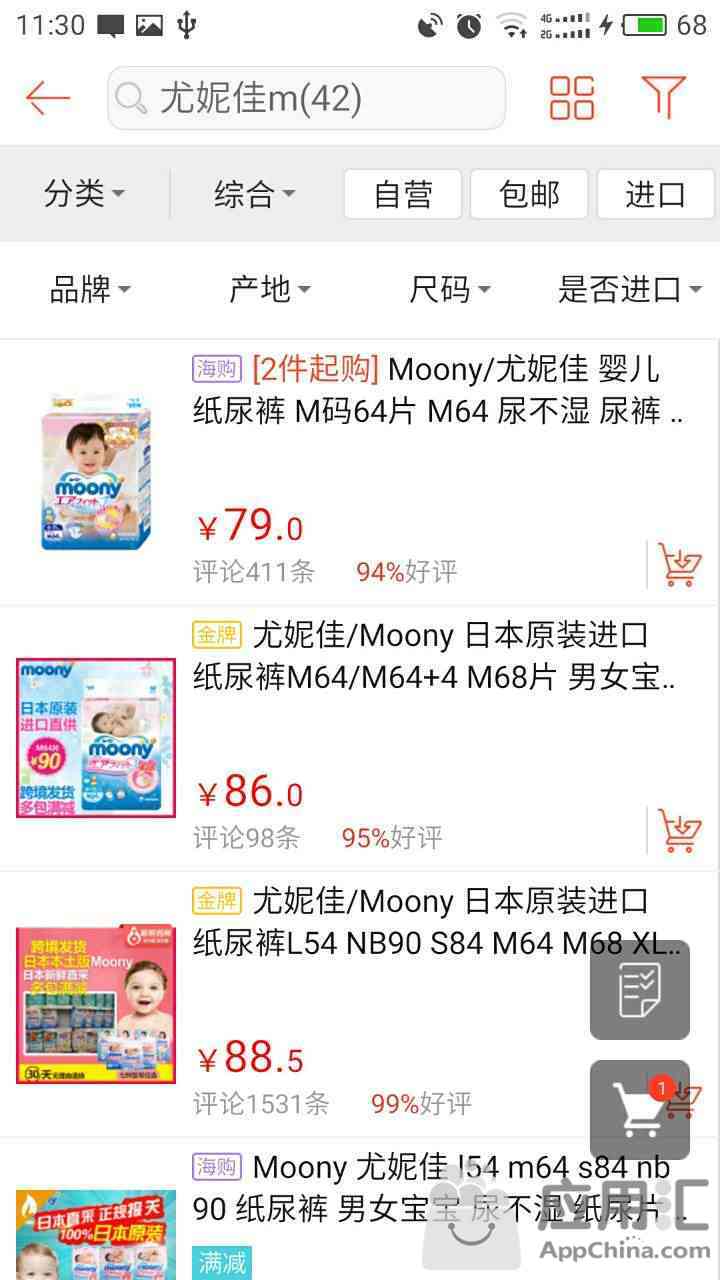
Task: Open the floating checklist button
Action: coord(640,990)
